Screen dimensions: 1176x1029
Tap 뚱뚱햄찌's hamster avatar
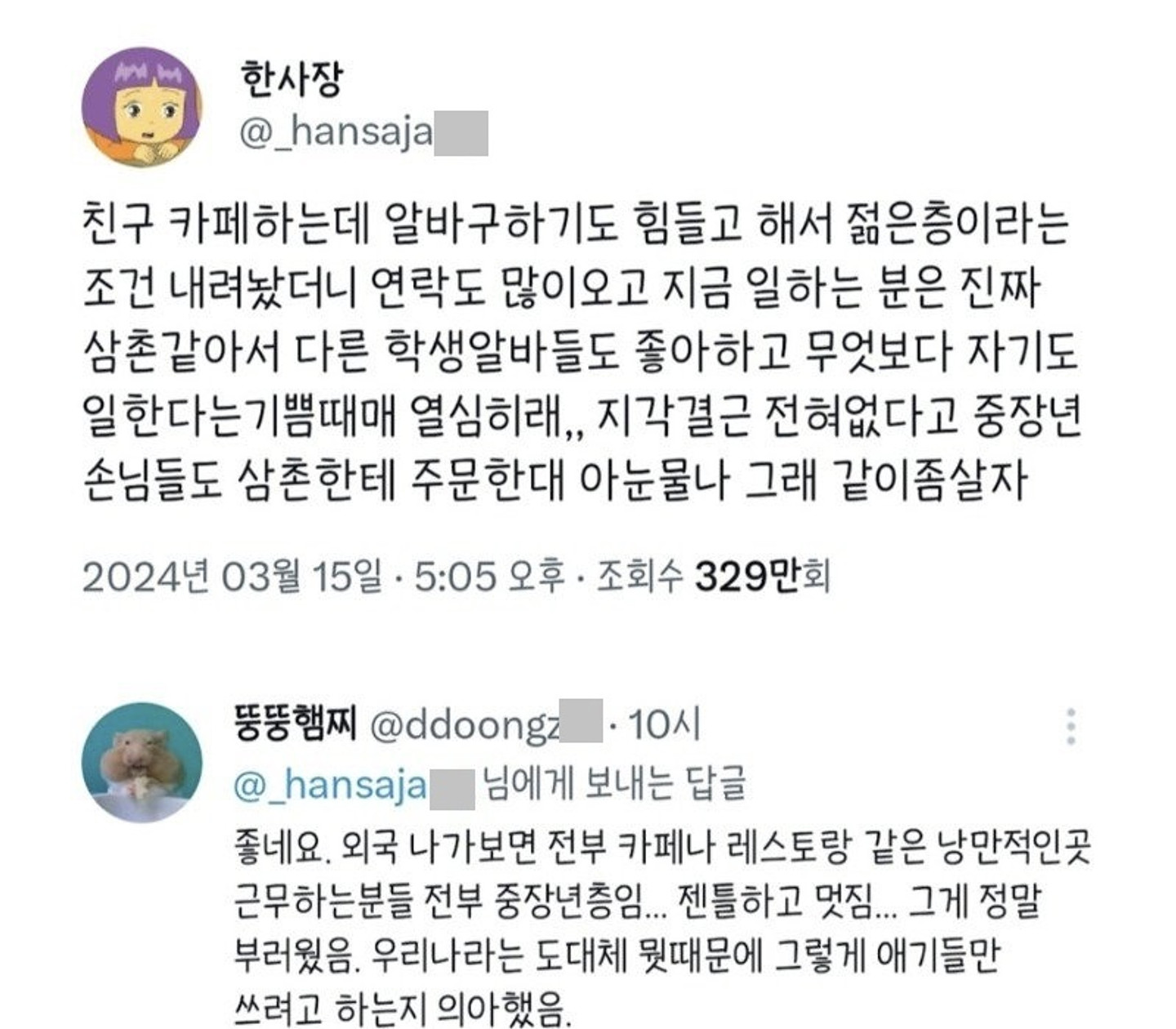pos(141,761)
